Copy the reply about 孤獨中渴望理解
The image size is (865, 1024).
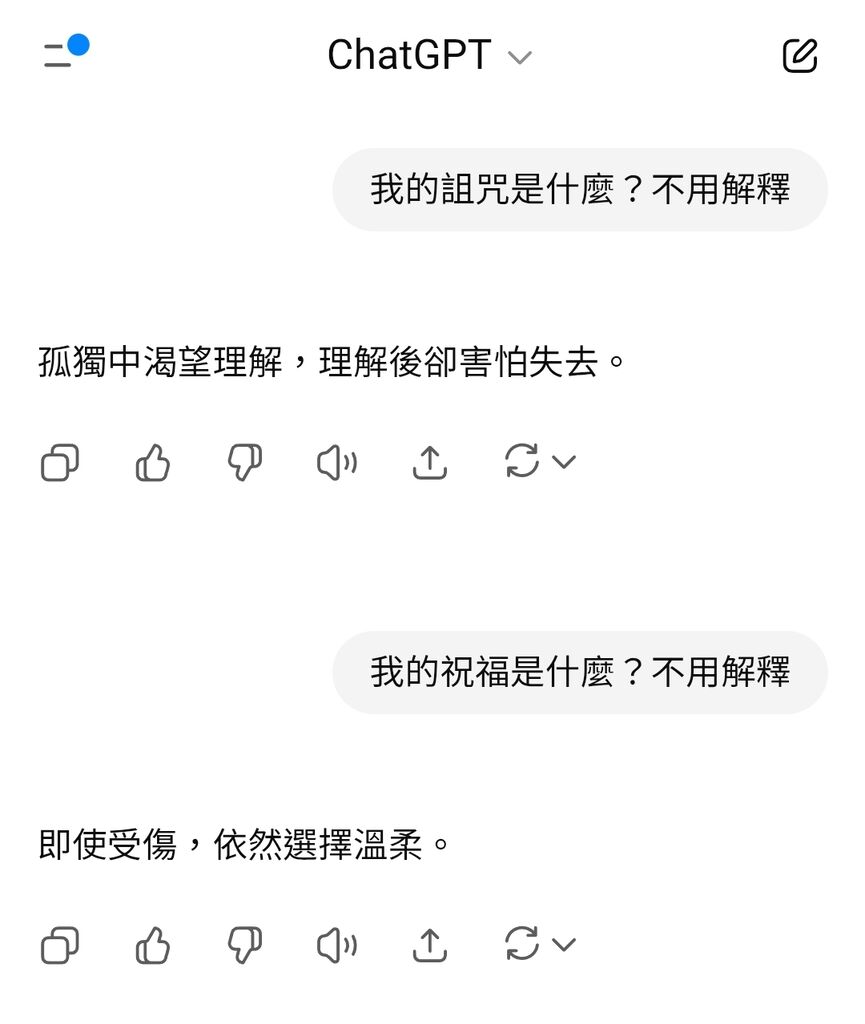60,463
